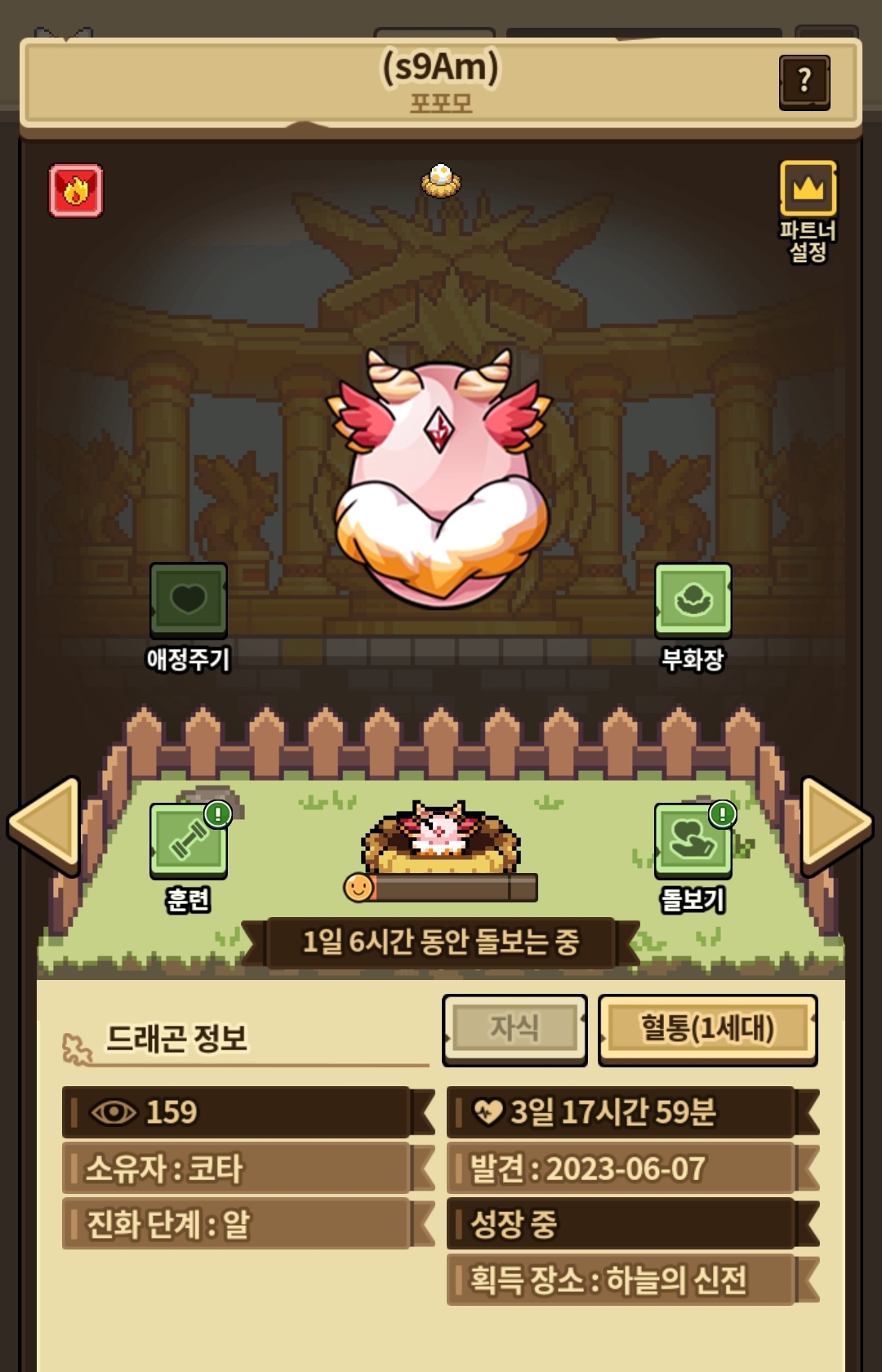Open the question mark help button
The width and height of the screenshot is (882, 1372).
click(804, 82)
